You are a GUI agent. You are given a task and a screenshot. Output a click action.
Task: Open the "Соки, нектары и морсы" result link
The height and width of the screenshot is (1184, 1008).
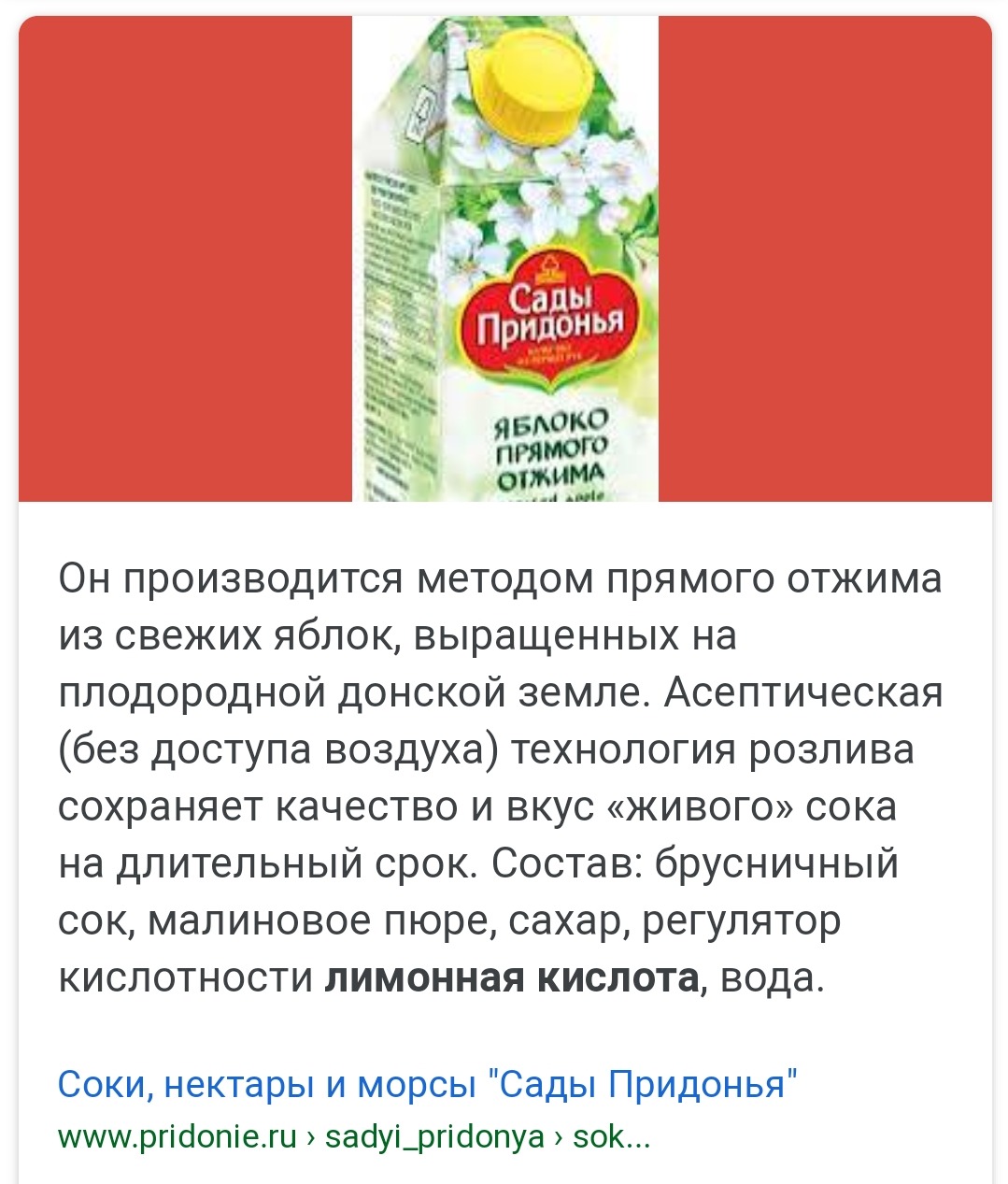pos(427,1084)
